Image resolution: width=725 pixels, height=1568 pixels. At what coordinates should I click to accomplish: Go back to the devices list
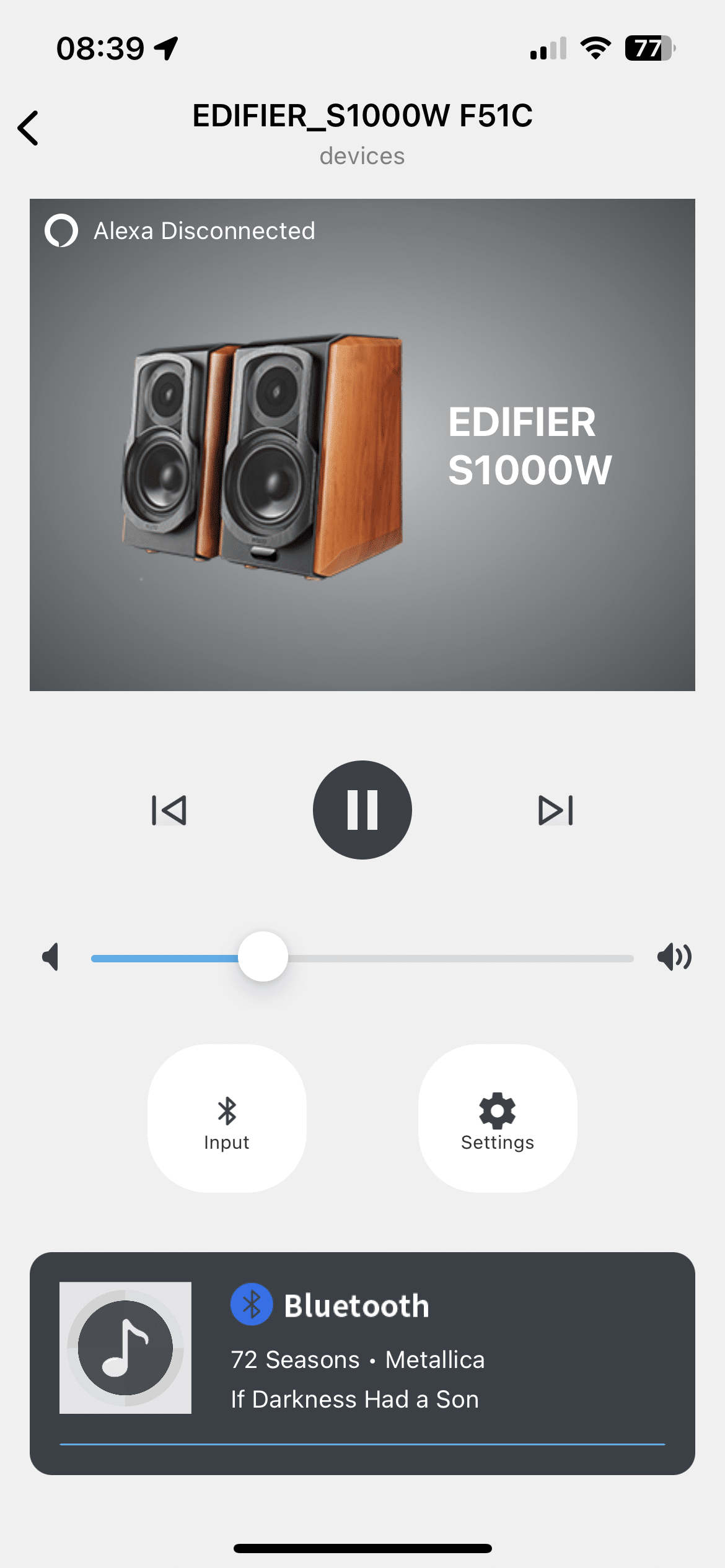pos(29,128)
